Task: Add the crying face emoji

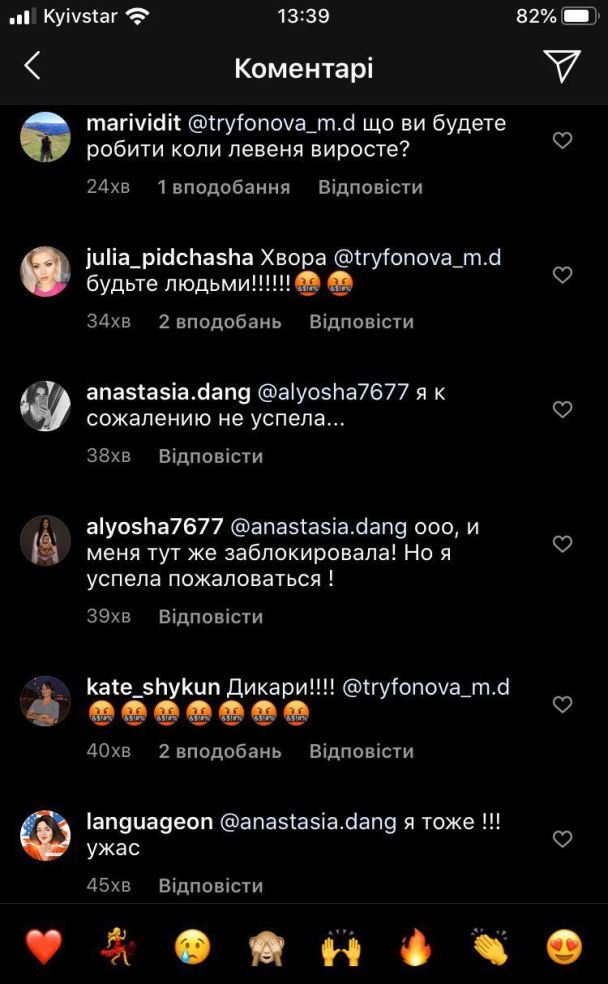Action: [x=192, y=946]
